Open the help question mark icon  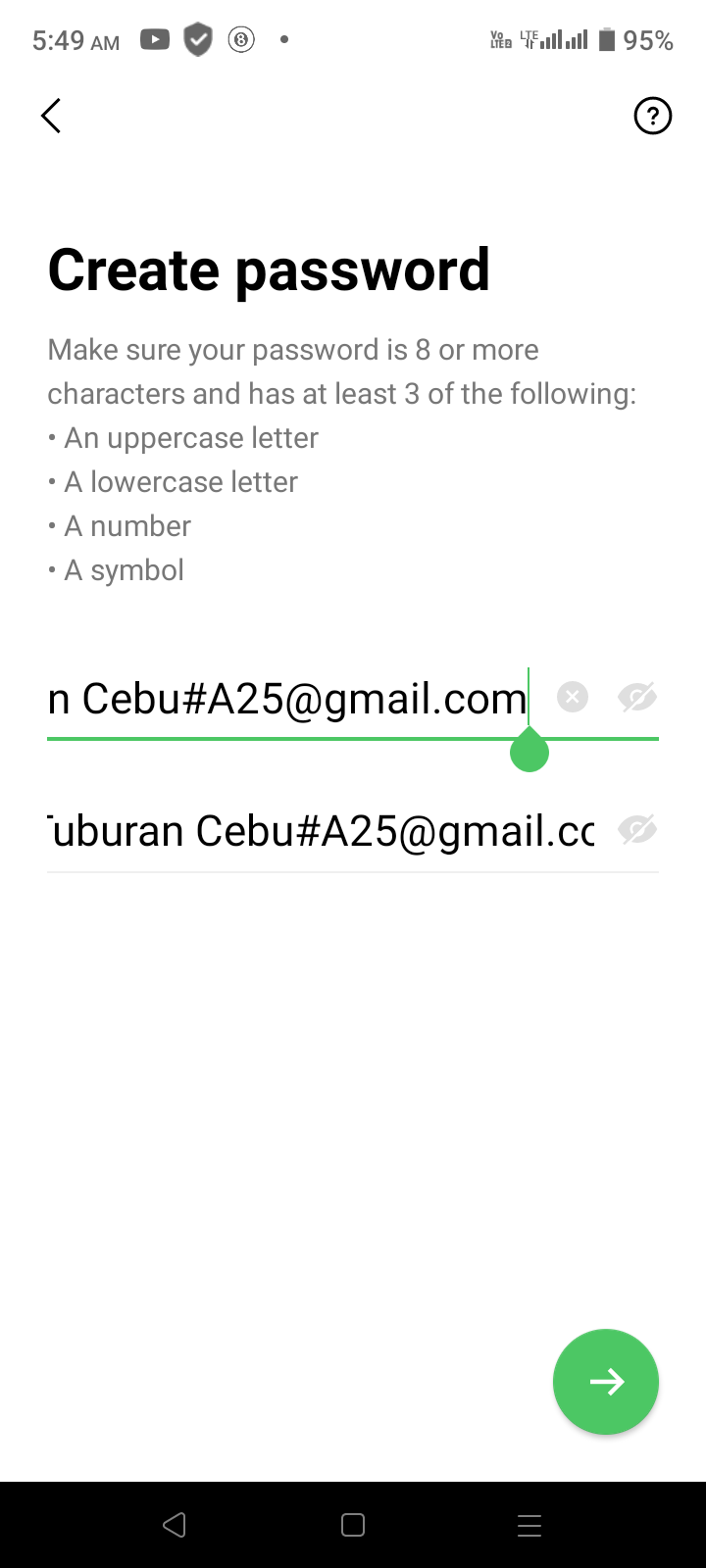(653, 116)
